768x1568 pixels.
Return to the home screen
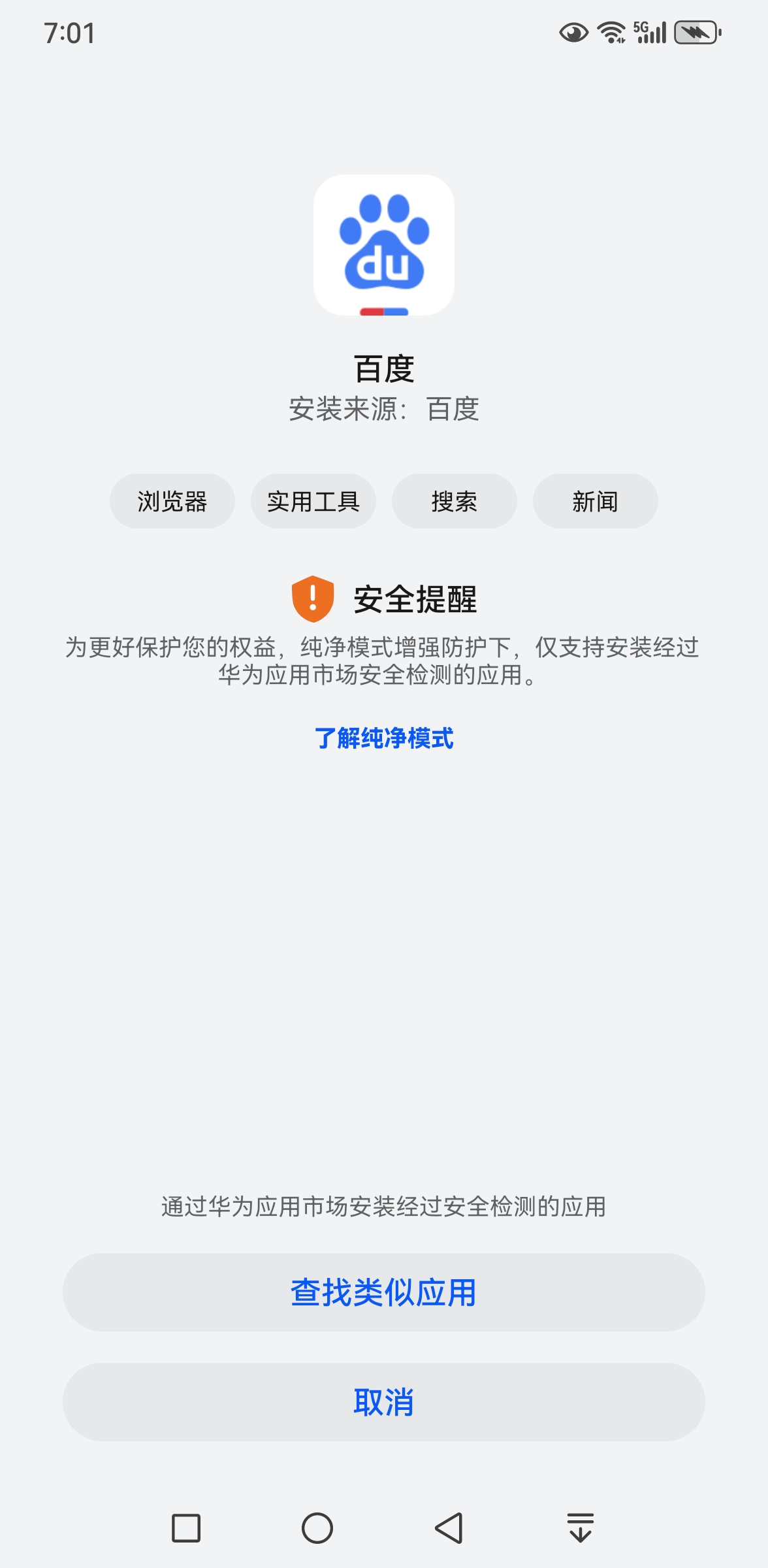click(317, 1528)
